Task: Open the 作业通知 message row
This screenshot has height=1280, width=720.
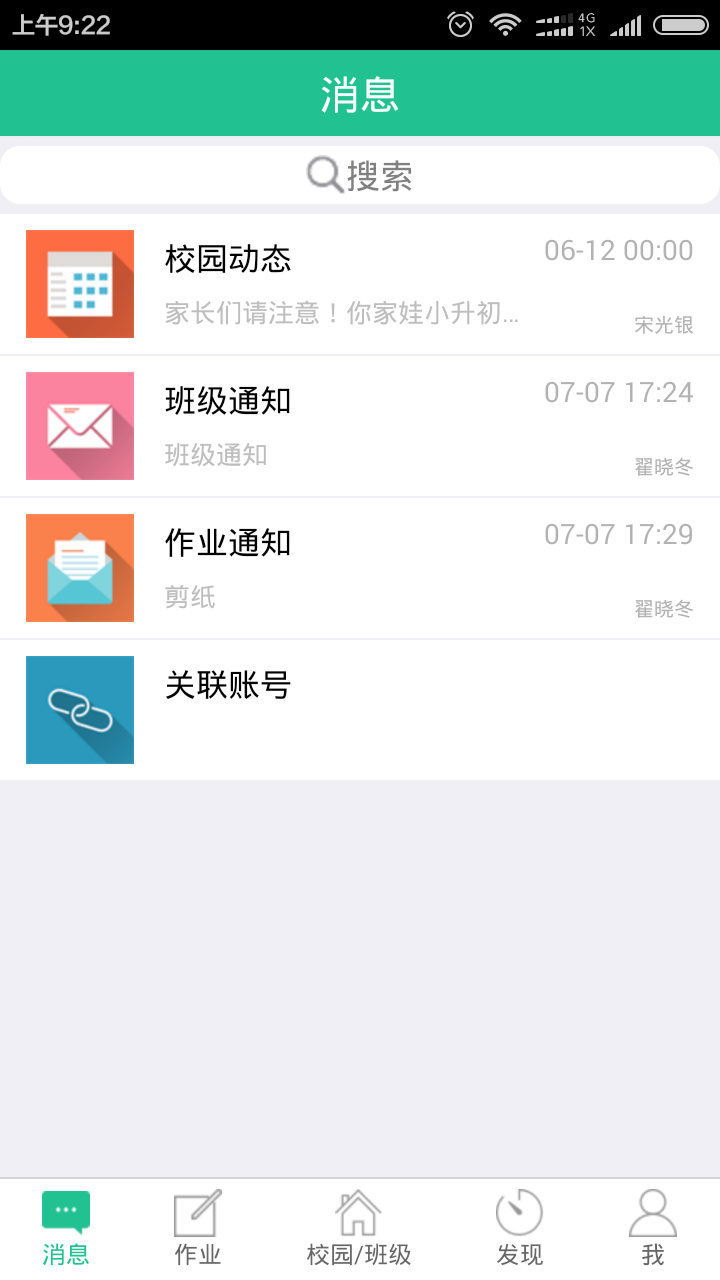Action: click(x=360, y=568)
